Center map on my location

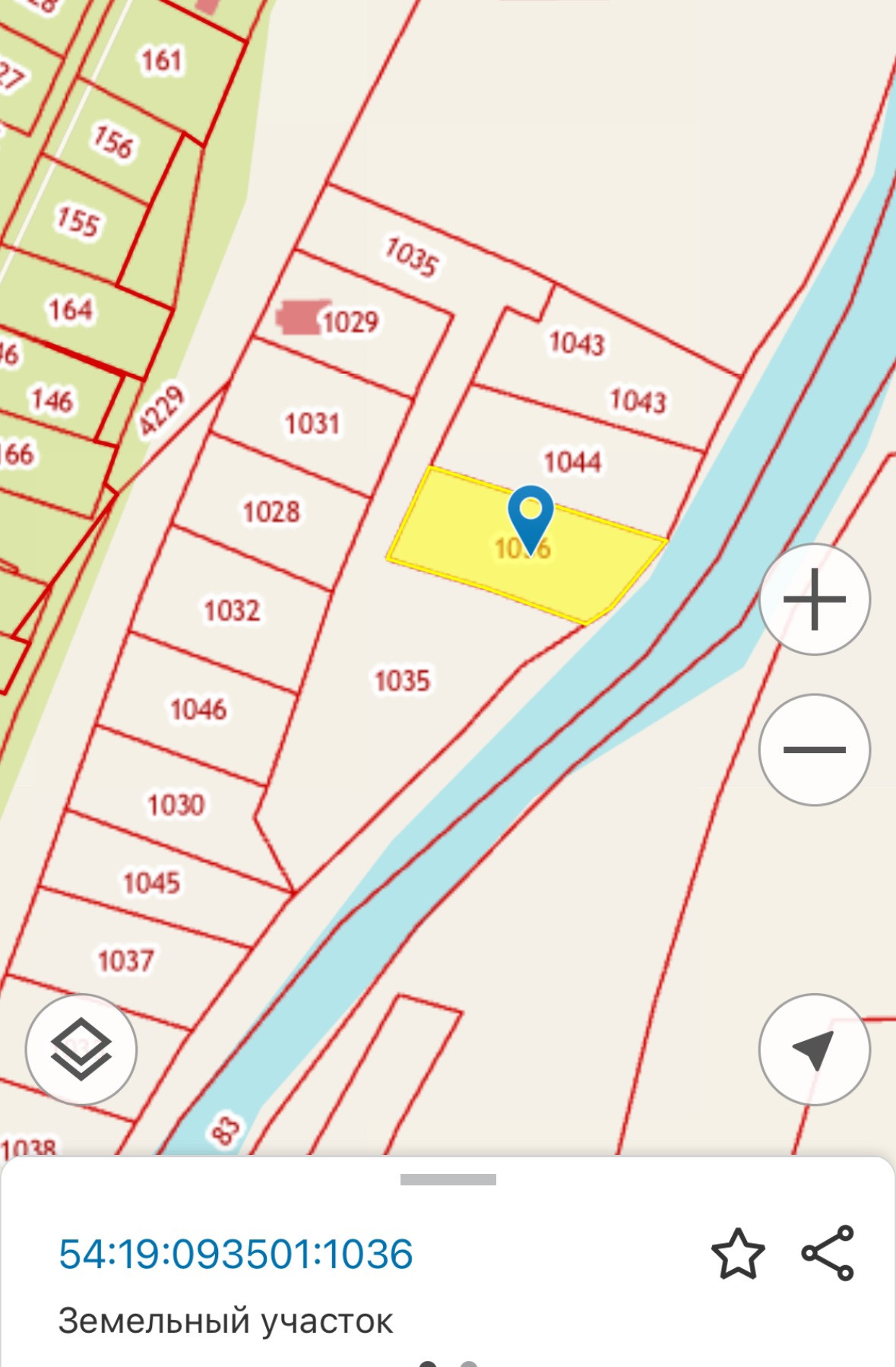(814, 1049)
